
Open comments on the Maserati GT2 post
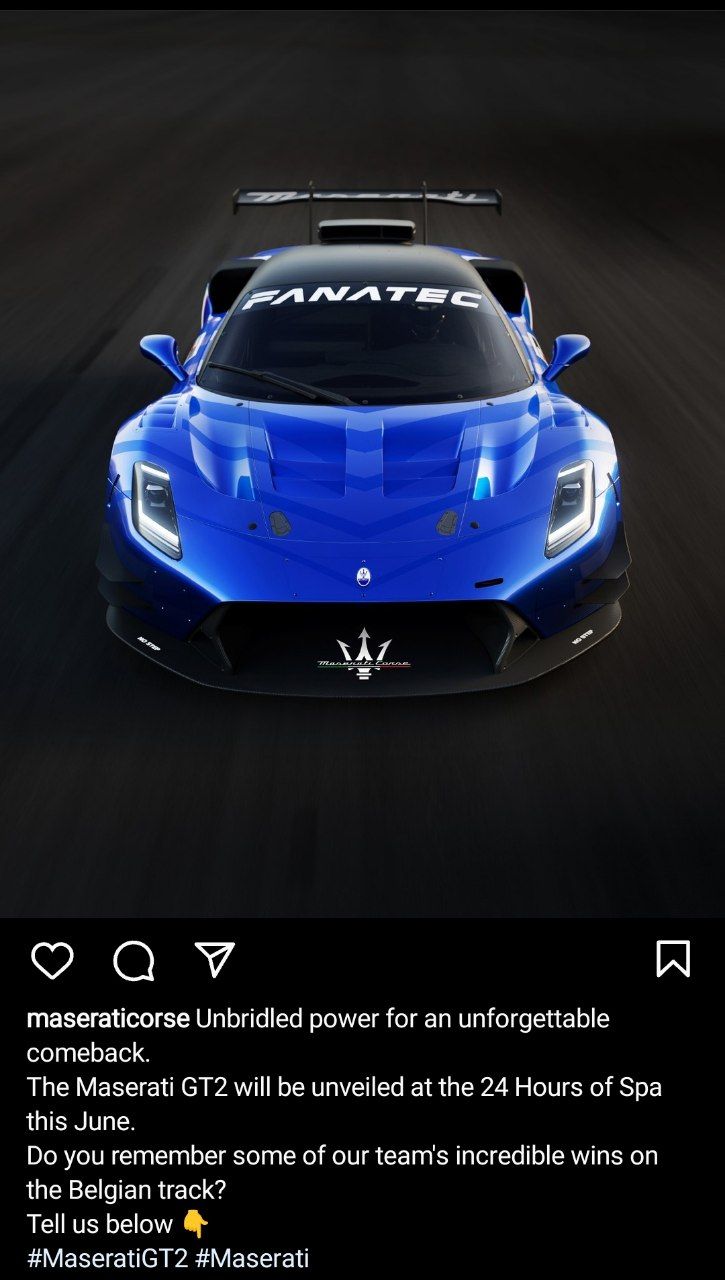[x=134, y=961]
